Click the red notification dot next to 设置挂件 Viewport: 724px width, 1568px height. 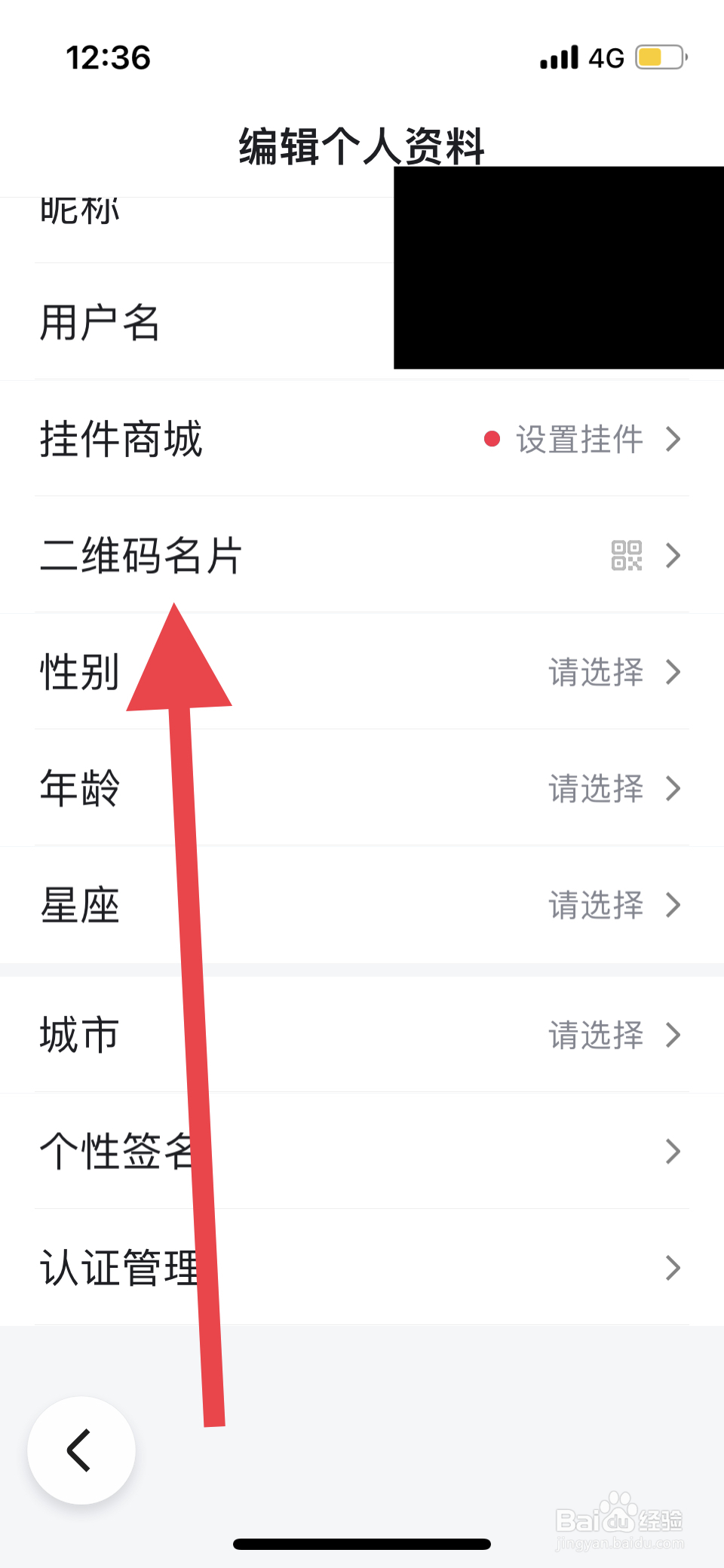point(492,439)
